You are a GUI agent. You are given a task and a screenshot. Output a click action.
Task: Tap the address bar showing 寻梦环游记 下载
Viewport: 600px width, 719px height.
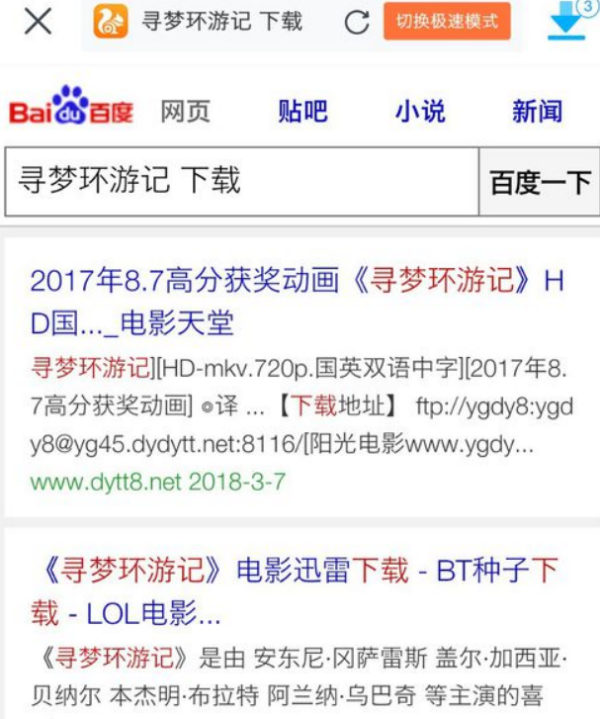click(x=224, y=22)
